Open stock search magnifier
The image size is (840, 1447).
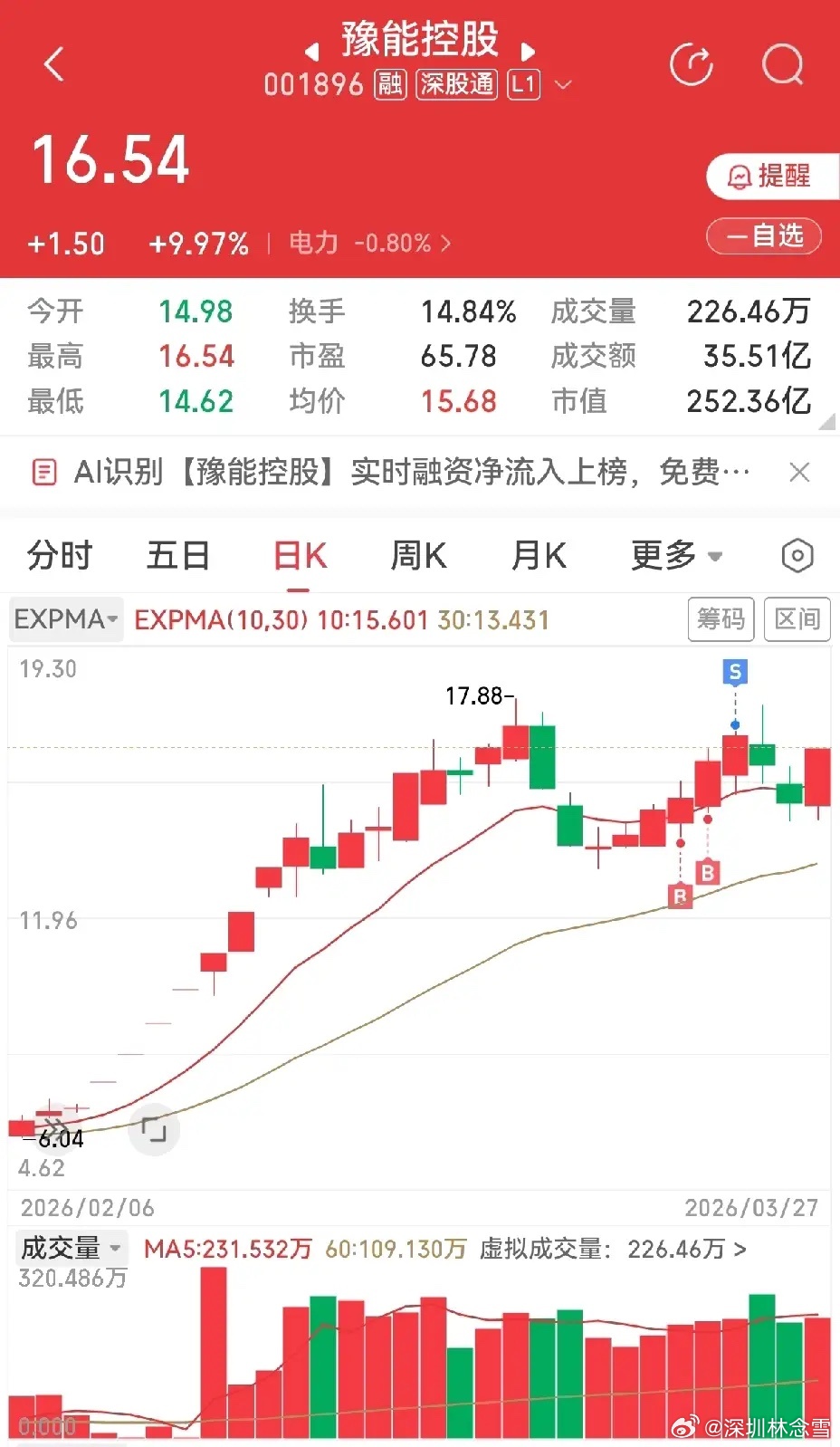click(782, 64)
